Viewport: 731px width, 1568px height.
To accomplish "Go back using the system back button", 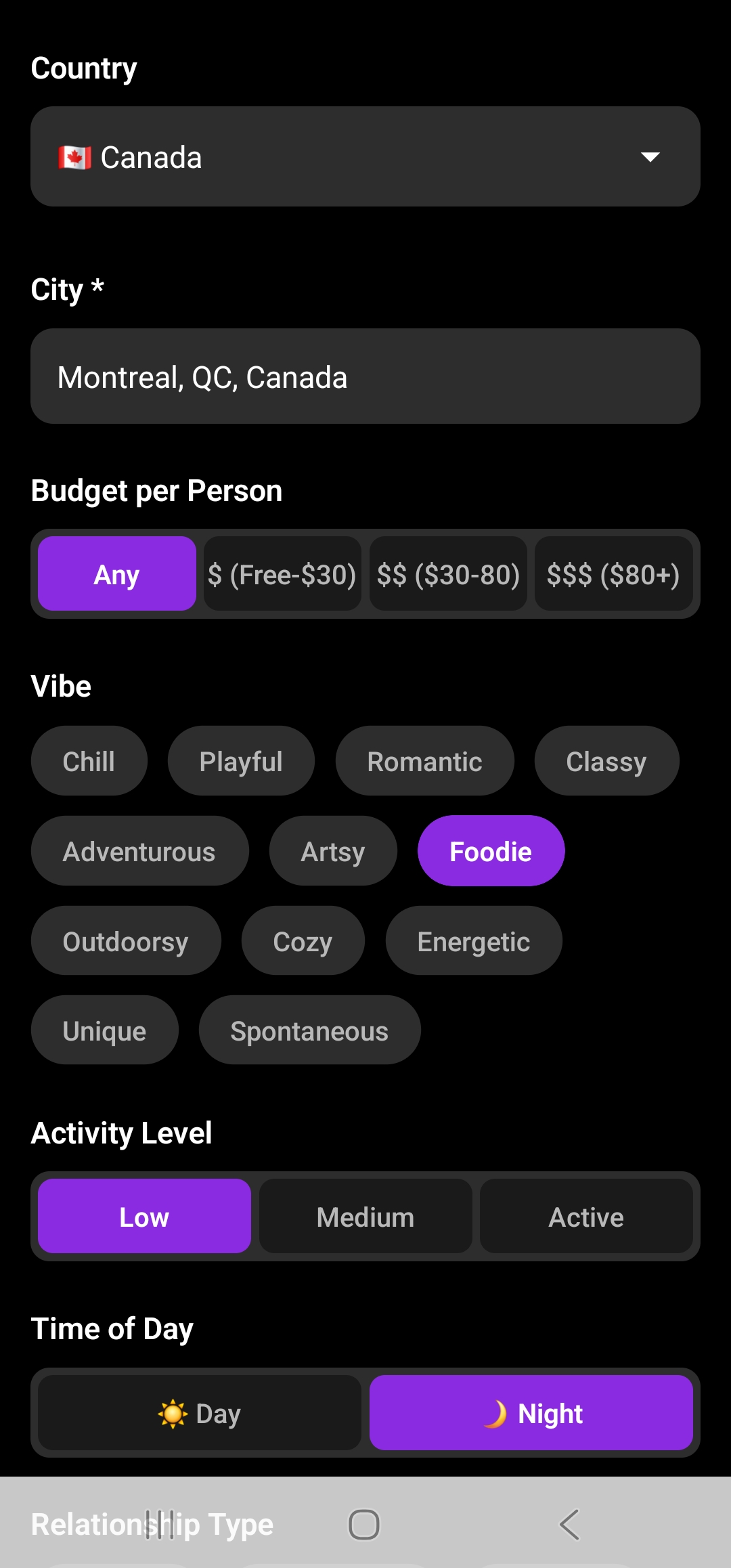I will 569,1525.
